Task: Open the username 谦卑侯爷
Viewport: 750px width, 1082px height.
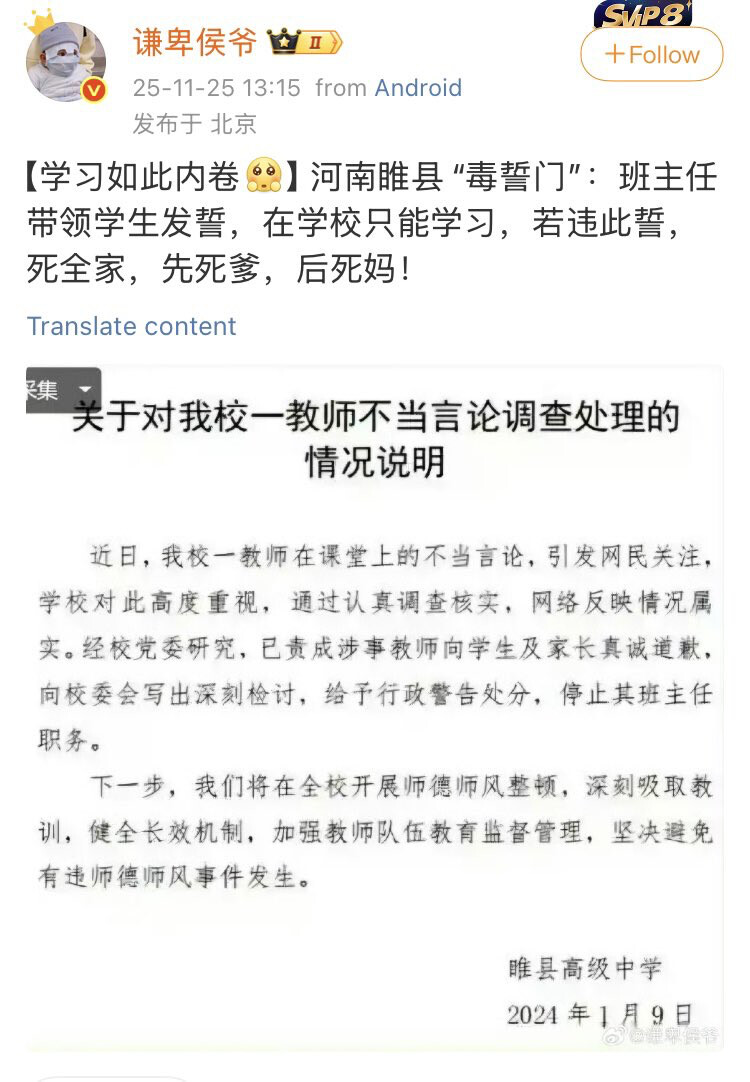Action: tap(195, 42)
